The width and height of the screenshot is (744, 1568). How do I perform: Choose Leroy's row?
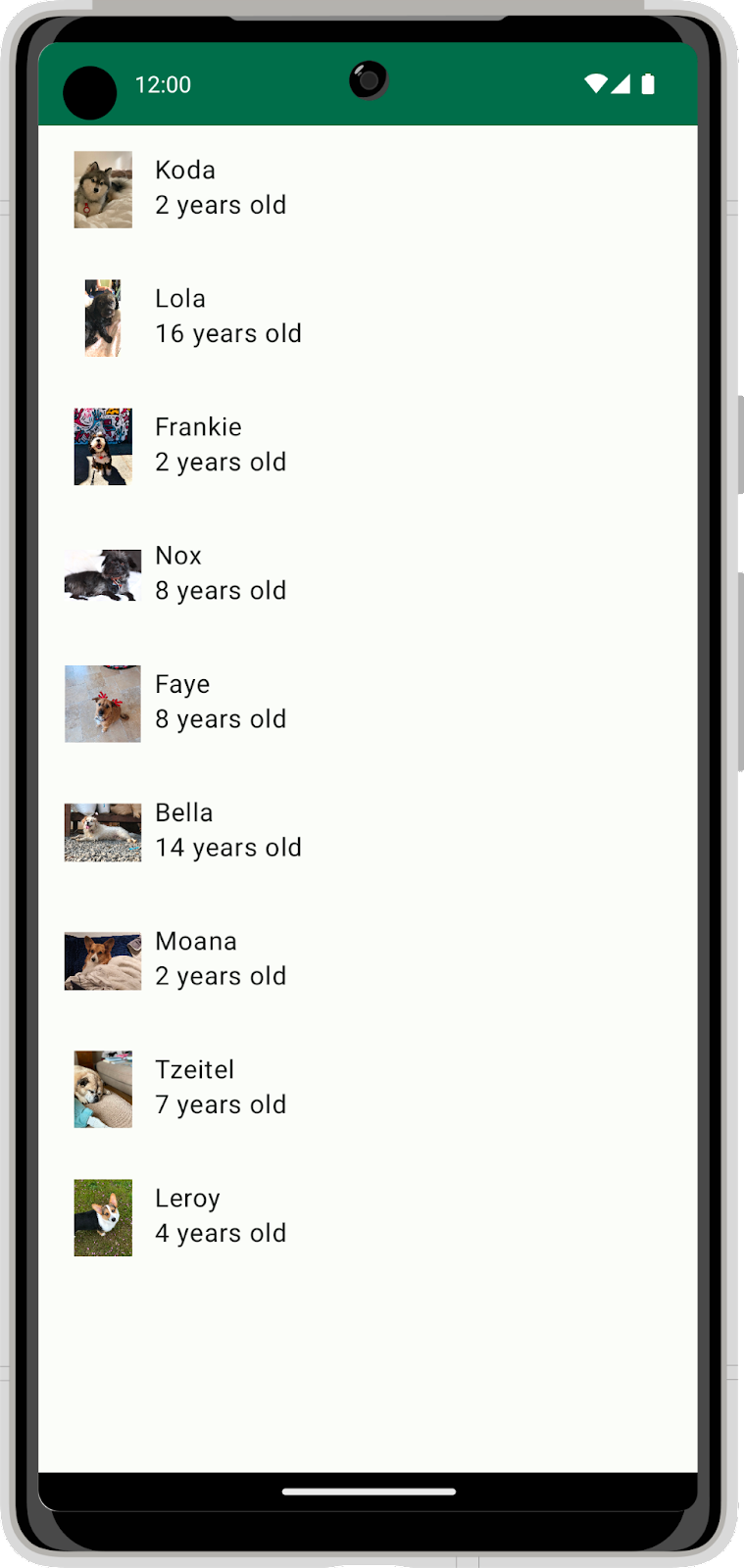pos(221,1215)
